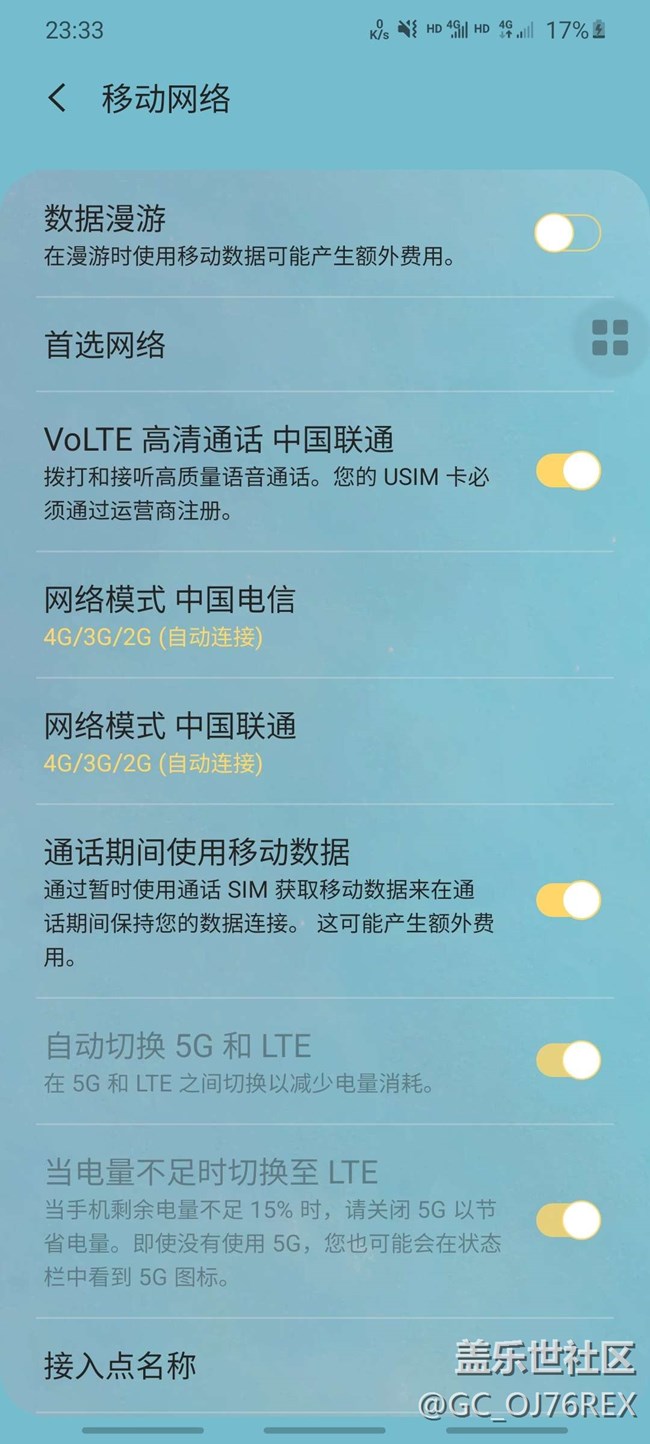Go back from 移动网络 settings

pyautogui.click(x=57, y=98)
